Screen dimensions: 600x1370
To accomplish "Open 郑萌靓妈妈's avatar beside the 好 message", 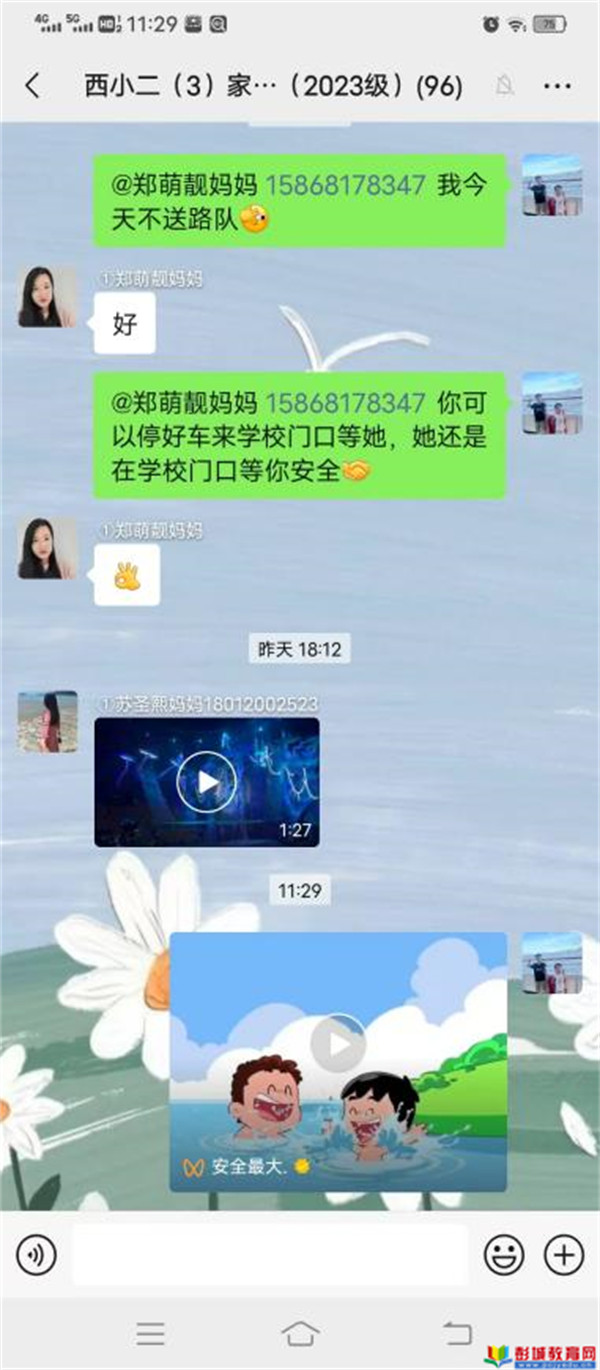I will (47, 297).
